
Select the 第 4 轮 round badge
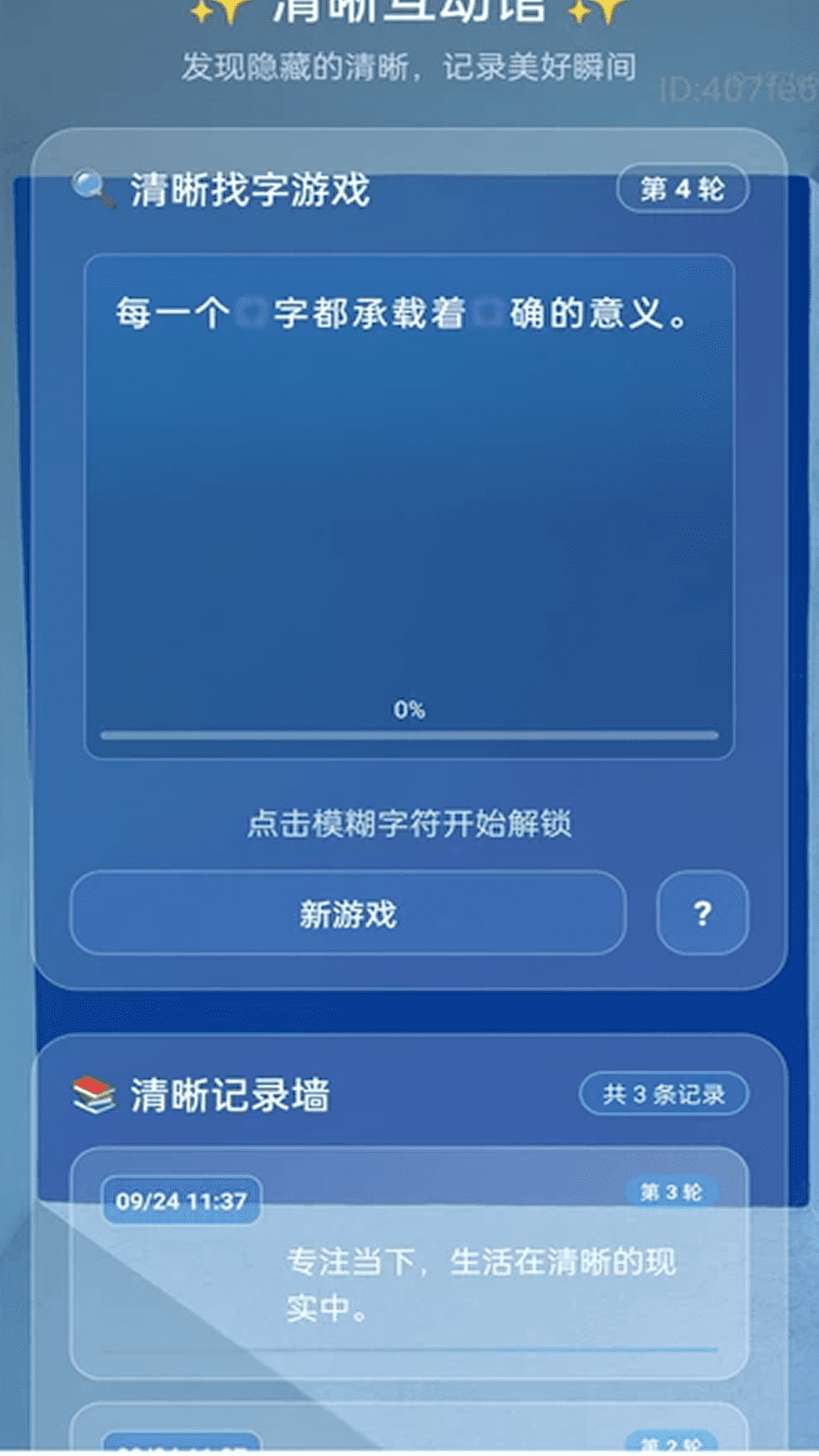click(x=681, y=190)
